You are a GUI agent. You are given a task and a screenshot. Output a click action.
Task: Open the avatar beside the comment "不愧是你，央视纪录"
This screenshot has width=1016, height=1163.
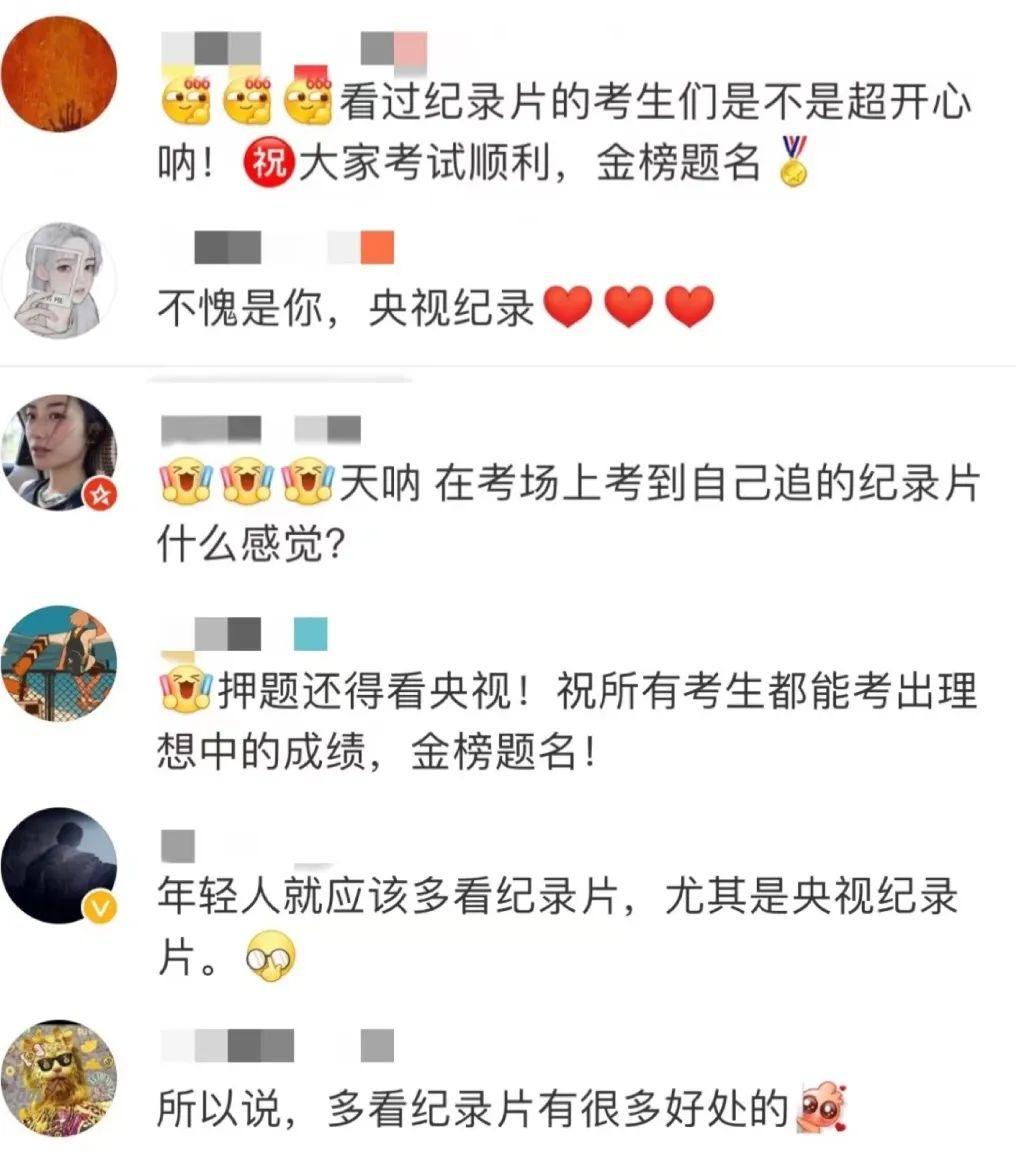click(58, 280)
